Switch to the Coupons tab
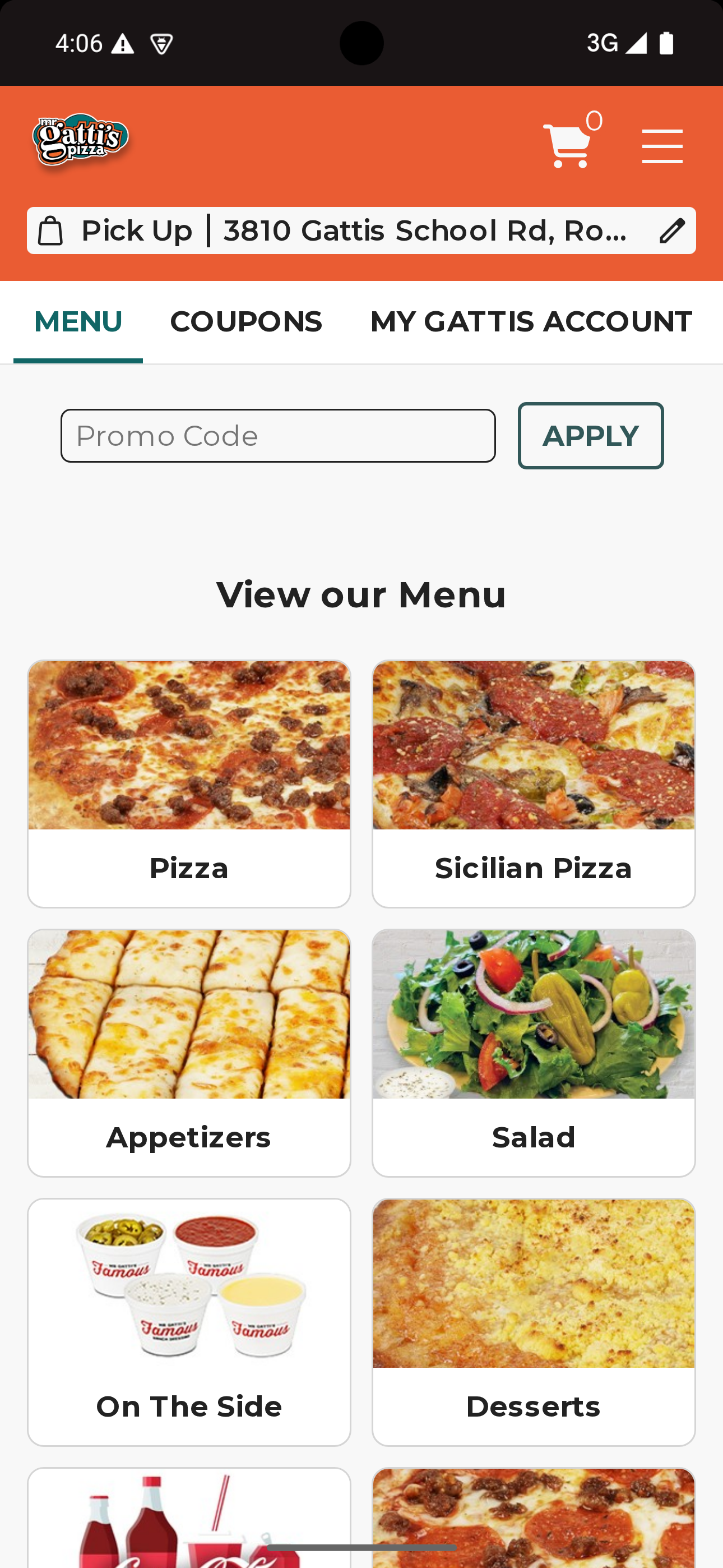The height and width of the screenshot is (1568, 723). [246, 321]
